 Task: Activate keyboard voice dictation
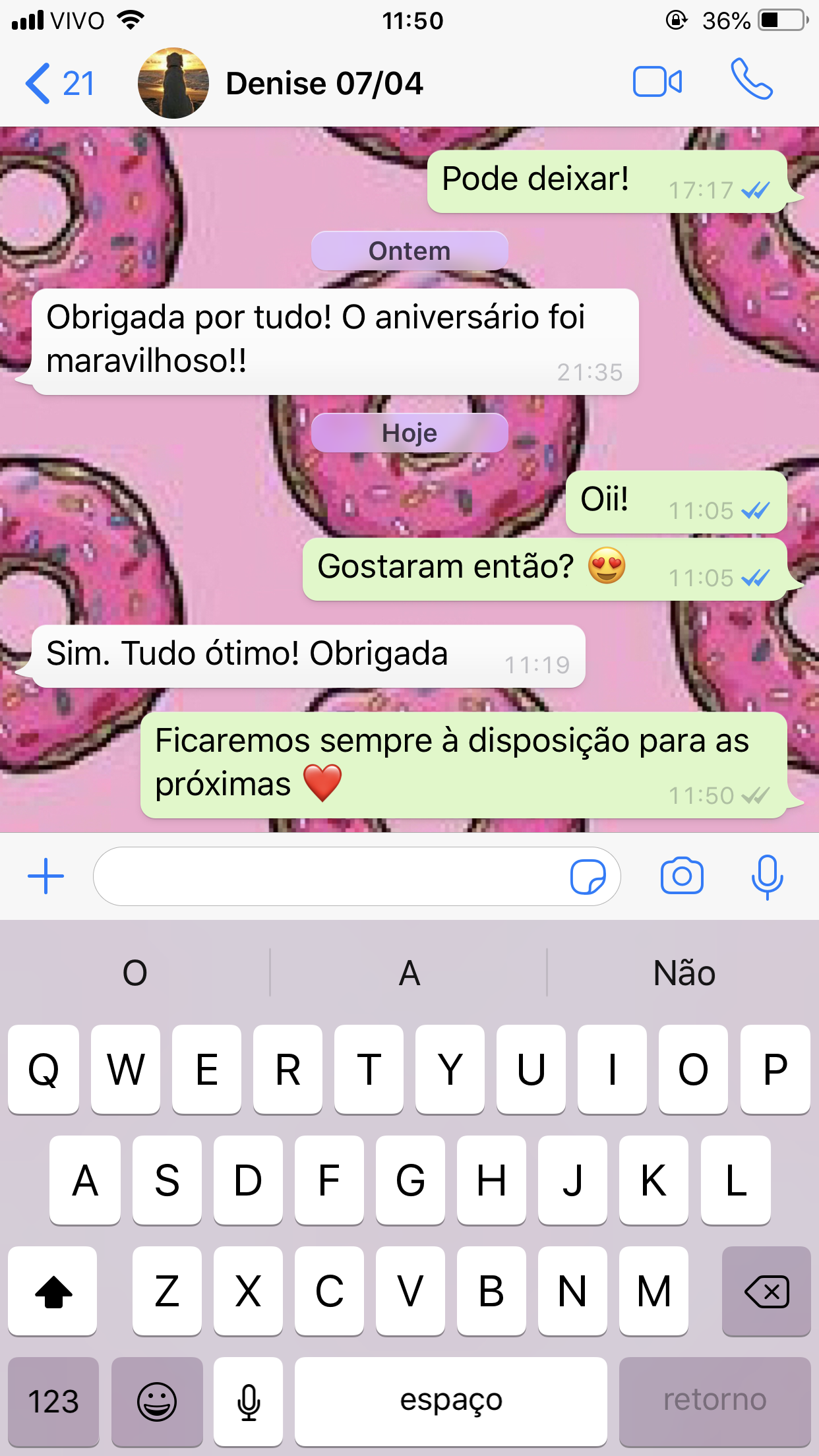click(x=248, y=1401)
